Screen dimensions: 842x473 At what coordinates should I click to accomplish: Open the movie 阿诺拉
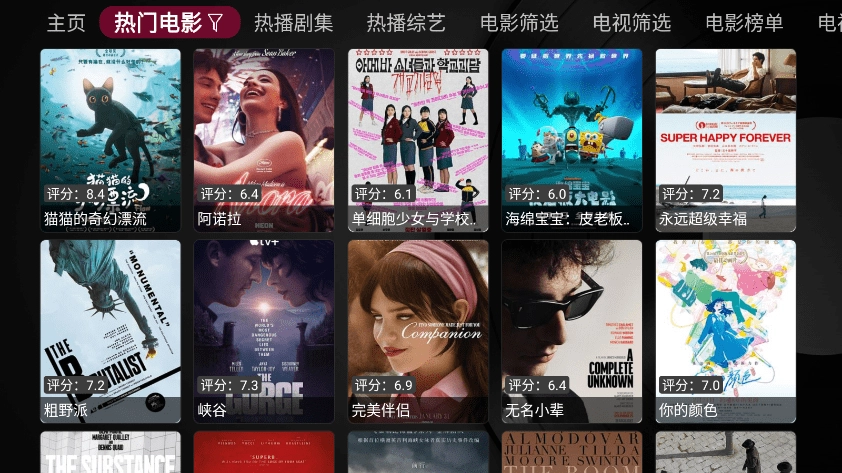click(264, 140)
